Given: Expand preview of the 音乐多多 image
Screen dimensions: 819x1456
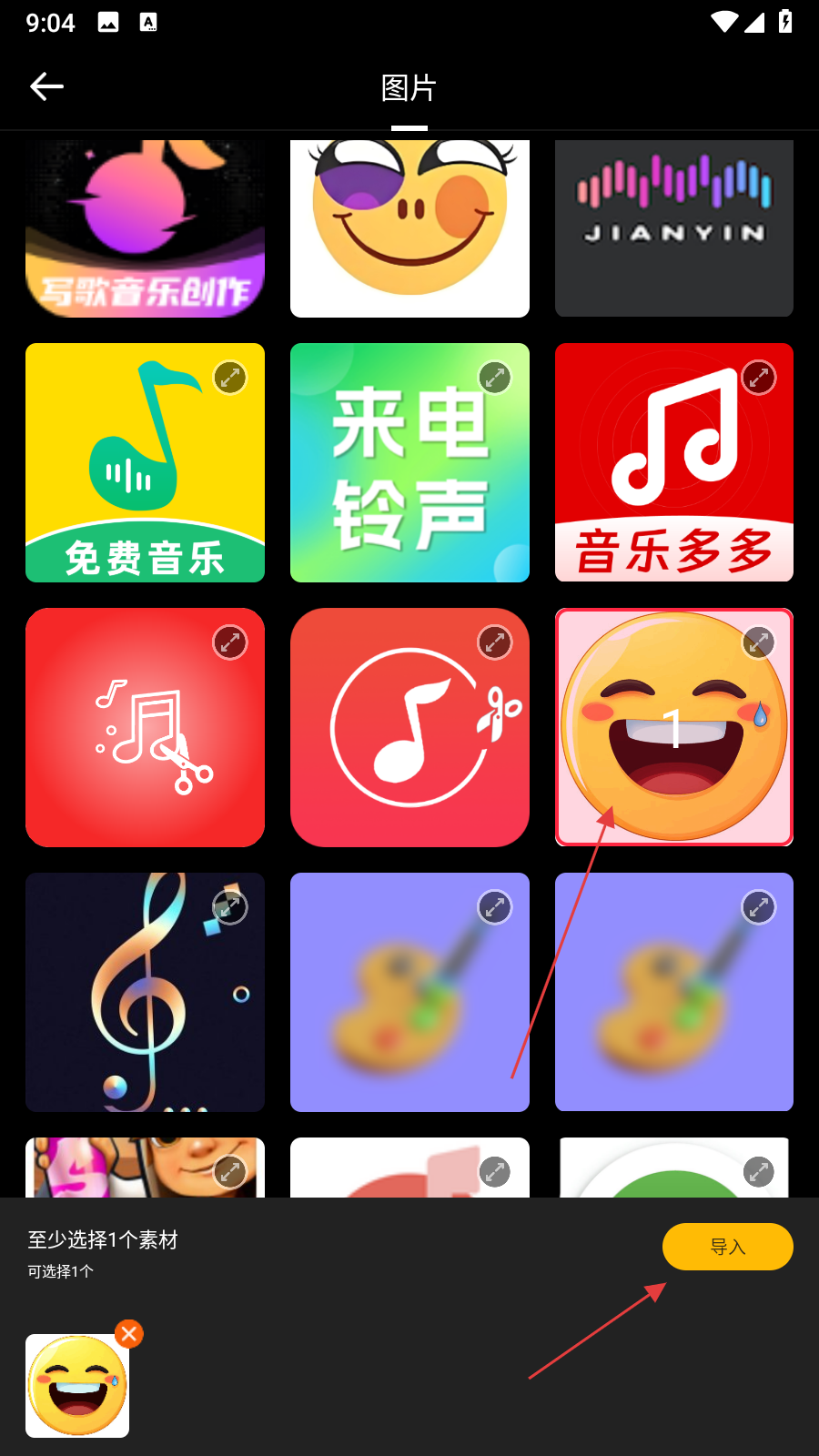Looking at the screenshot, I should tap(759, 378).
